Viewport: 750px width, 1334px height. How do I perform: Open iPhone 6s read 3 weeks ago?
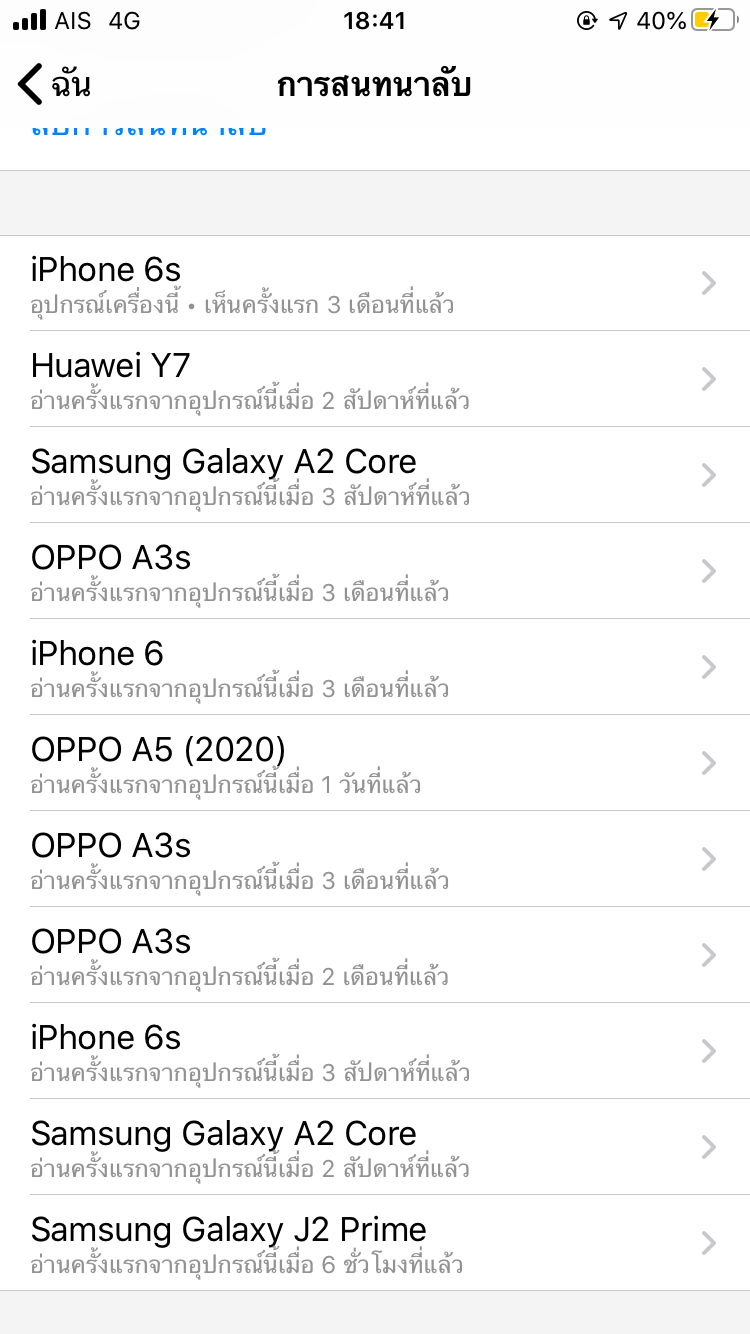tap(375, 1052)
